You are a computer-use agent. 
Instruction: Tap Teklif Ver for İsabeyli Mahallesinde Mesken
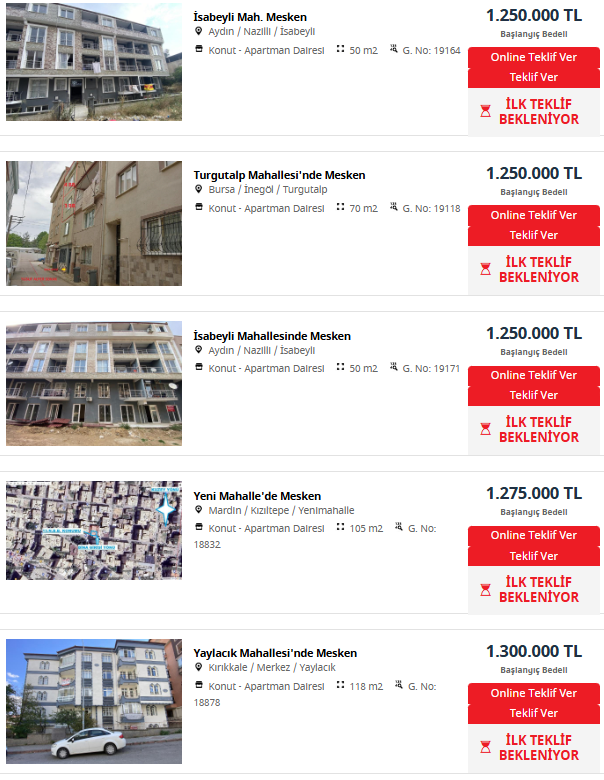tap(533, 395)
